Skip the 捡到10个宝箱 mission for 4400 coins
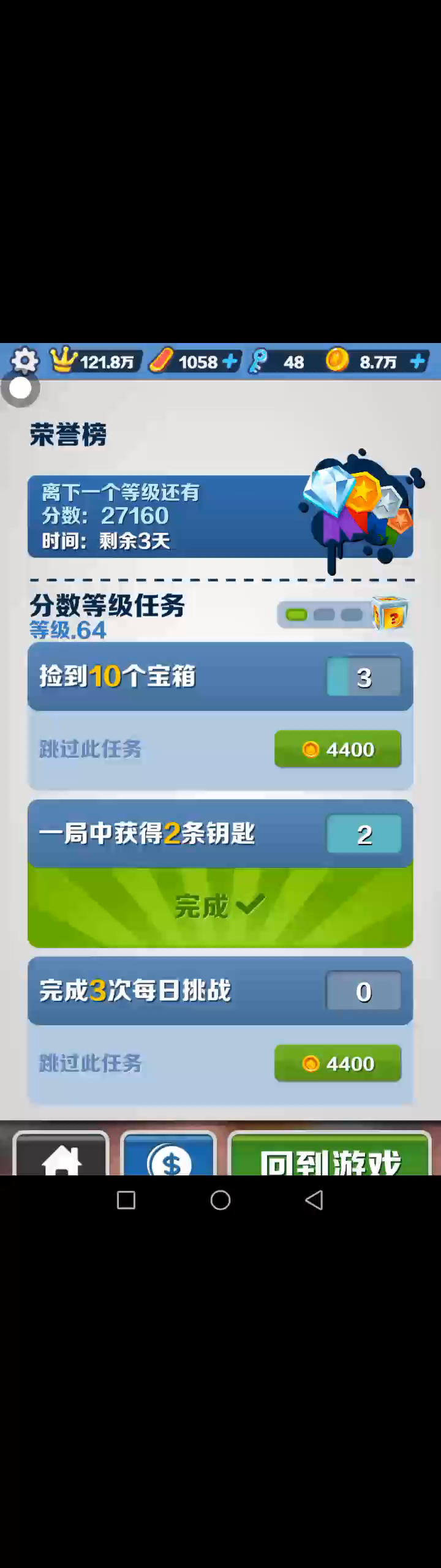The height and width of the screenshot is (1568, 441). click(337, 749)
